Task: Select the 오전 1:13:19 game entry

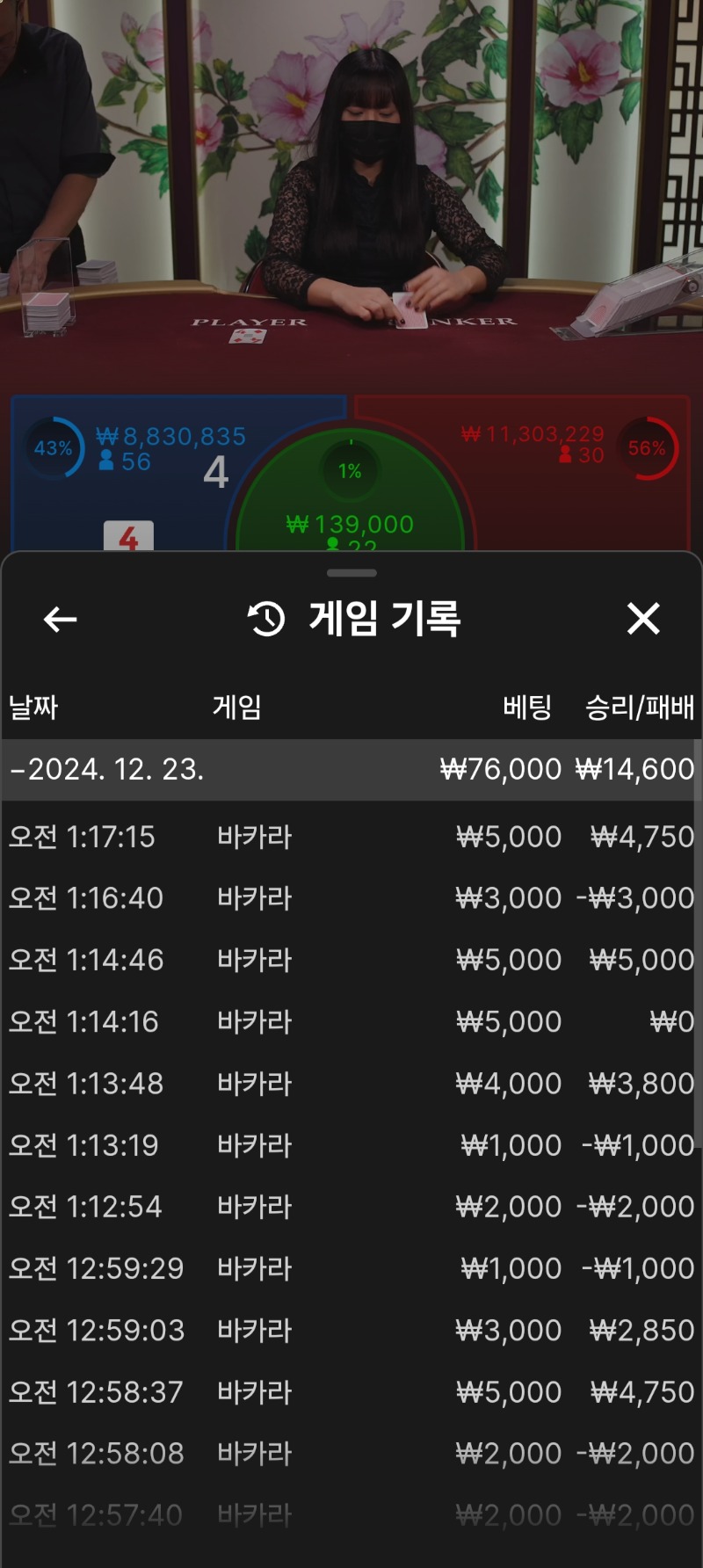Action: [x=351, y=1145]
